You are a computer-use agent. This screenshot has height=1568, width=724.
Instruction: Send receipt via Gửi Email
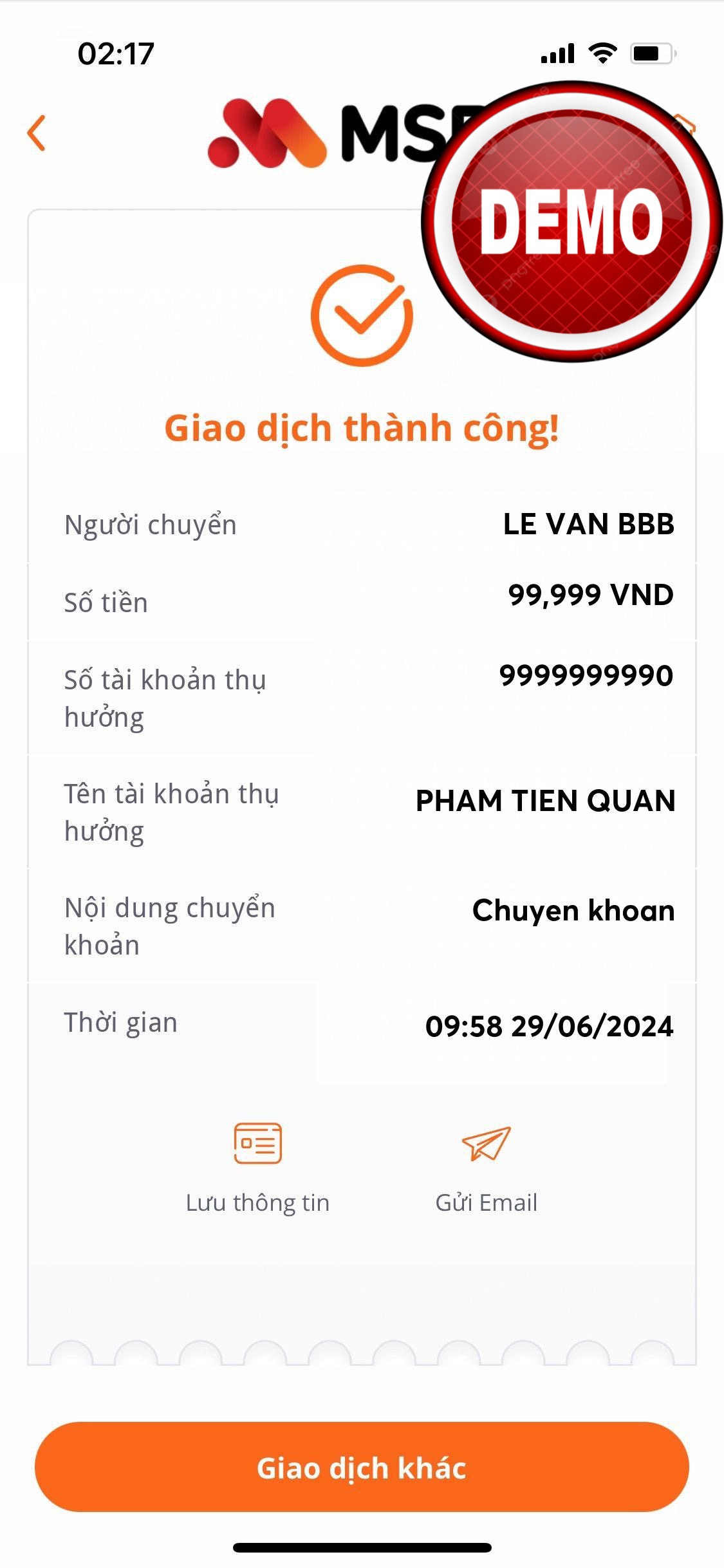487,1166
